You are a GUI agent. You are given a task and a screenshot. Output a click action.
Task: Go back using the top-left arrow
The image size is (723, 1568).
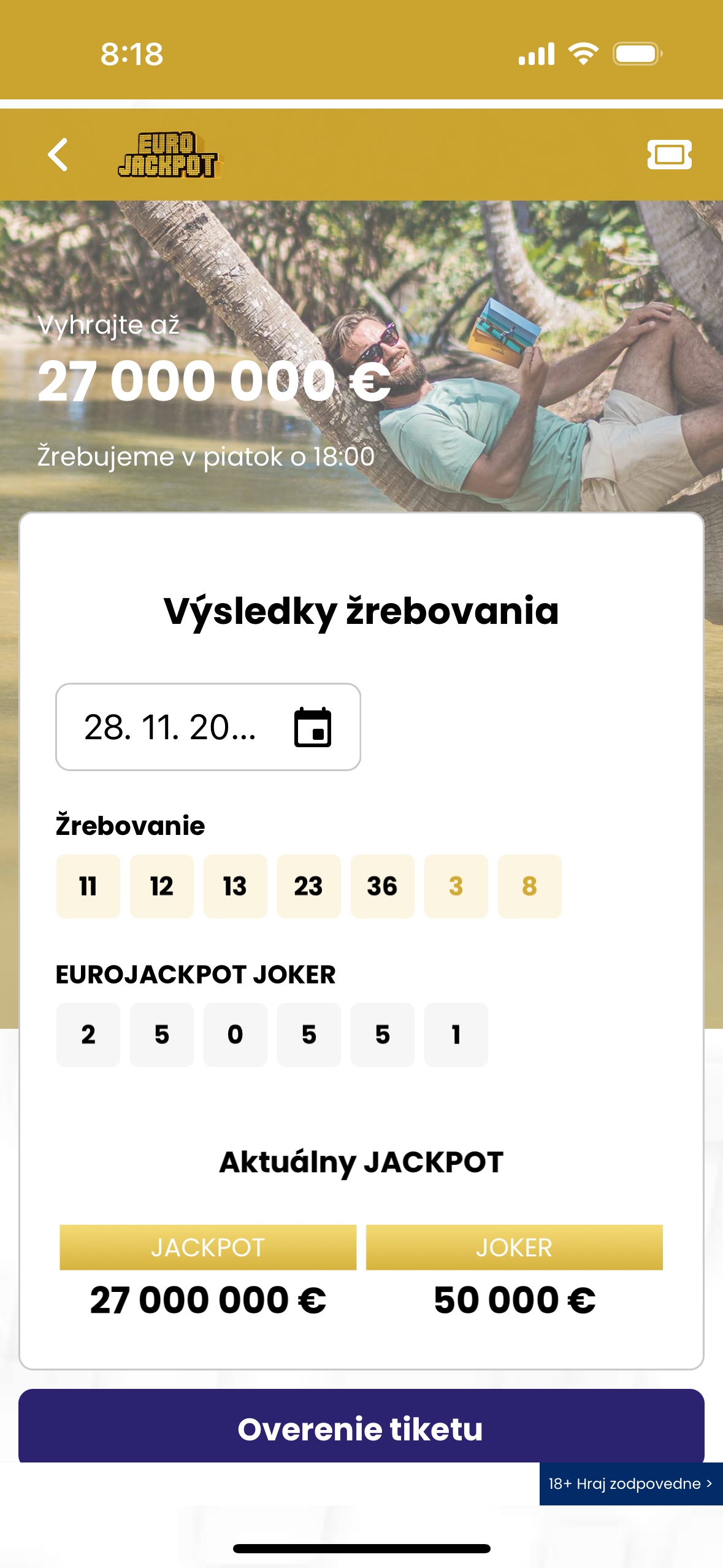[58, 155]
